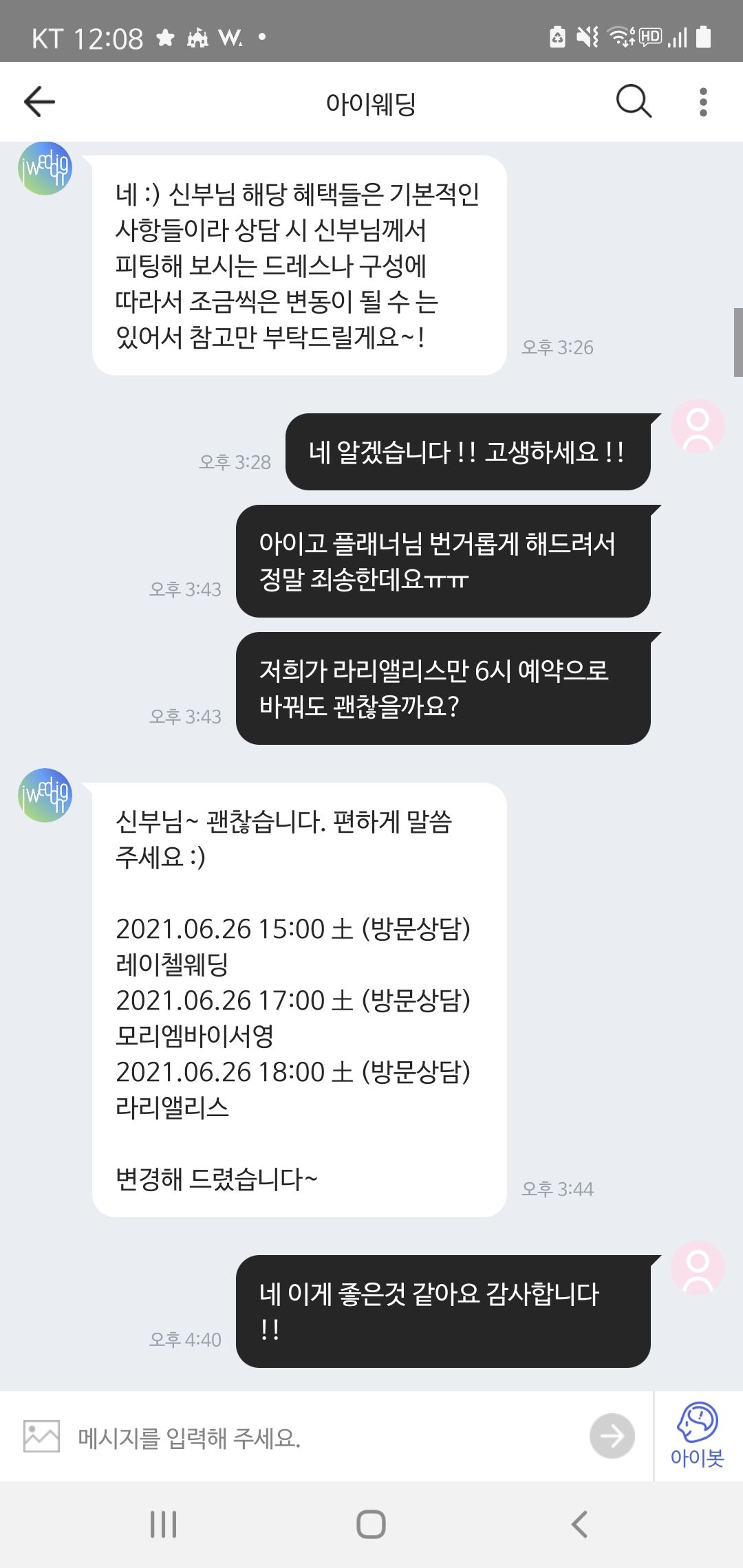
Task: Go to the home screen
Action: point(371,1524)
